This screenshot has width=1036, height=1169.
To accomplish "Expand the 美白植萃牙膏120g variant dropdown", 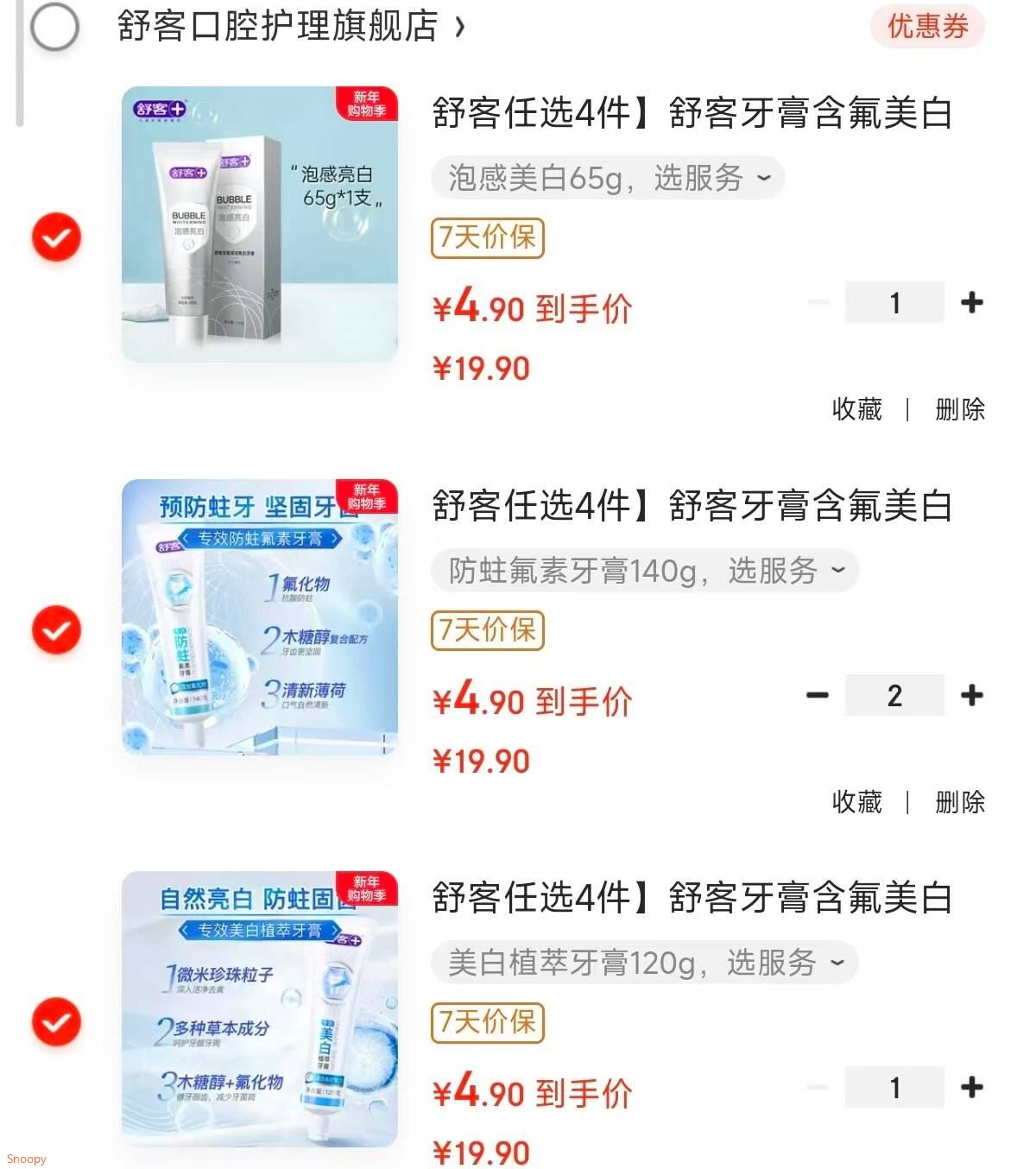I will click(644, 963).
